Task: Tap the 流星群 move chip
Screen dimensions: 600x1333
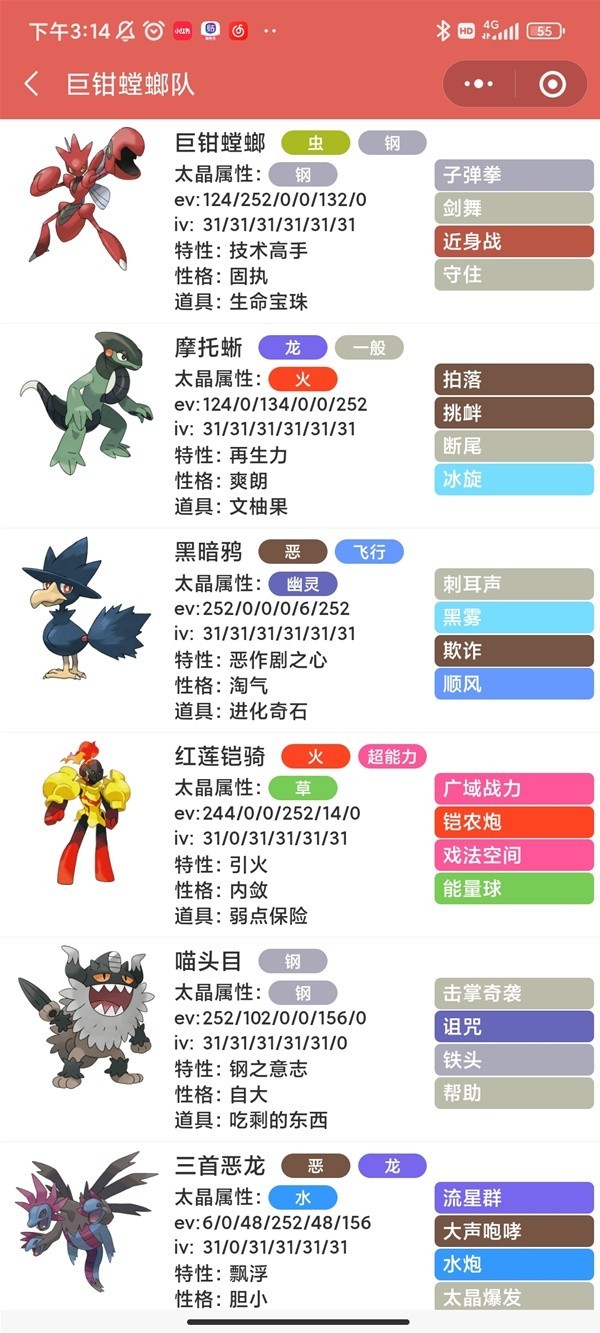Action: [x=513, y=1198]
